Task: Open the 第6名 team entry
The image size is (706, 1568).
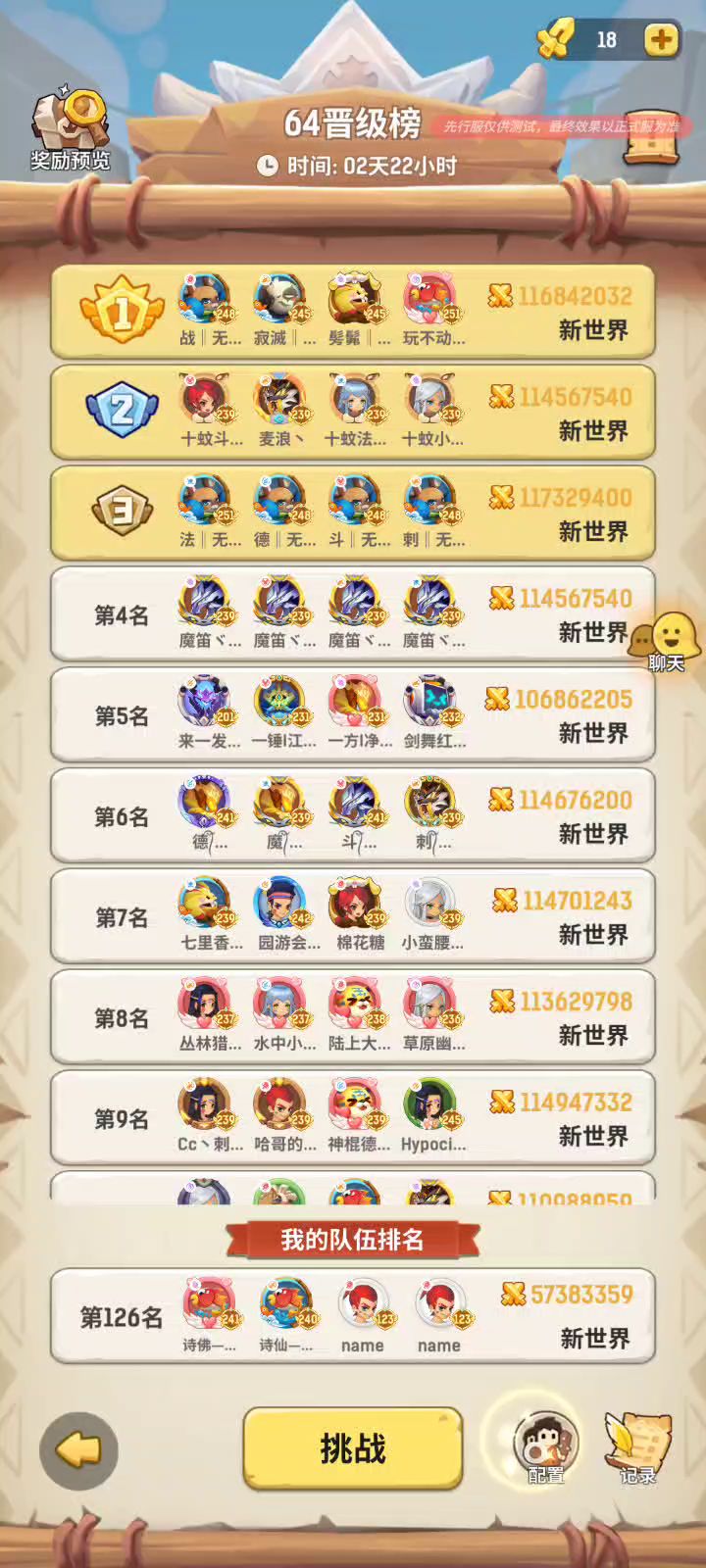Action: coord(353,816)
